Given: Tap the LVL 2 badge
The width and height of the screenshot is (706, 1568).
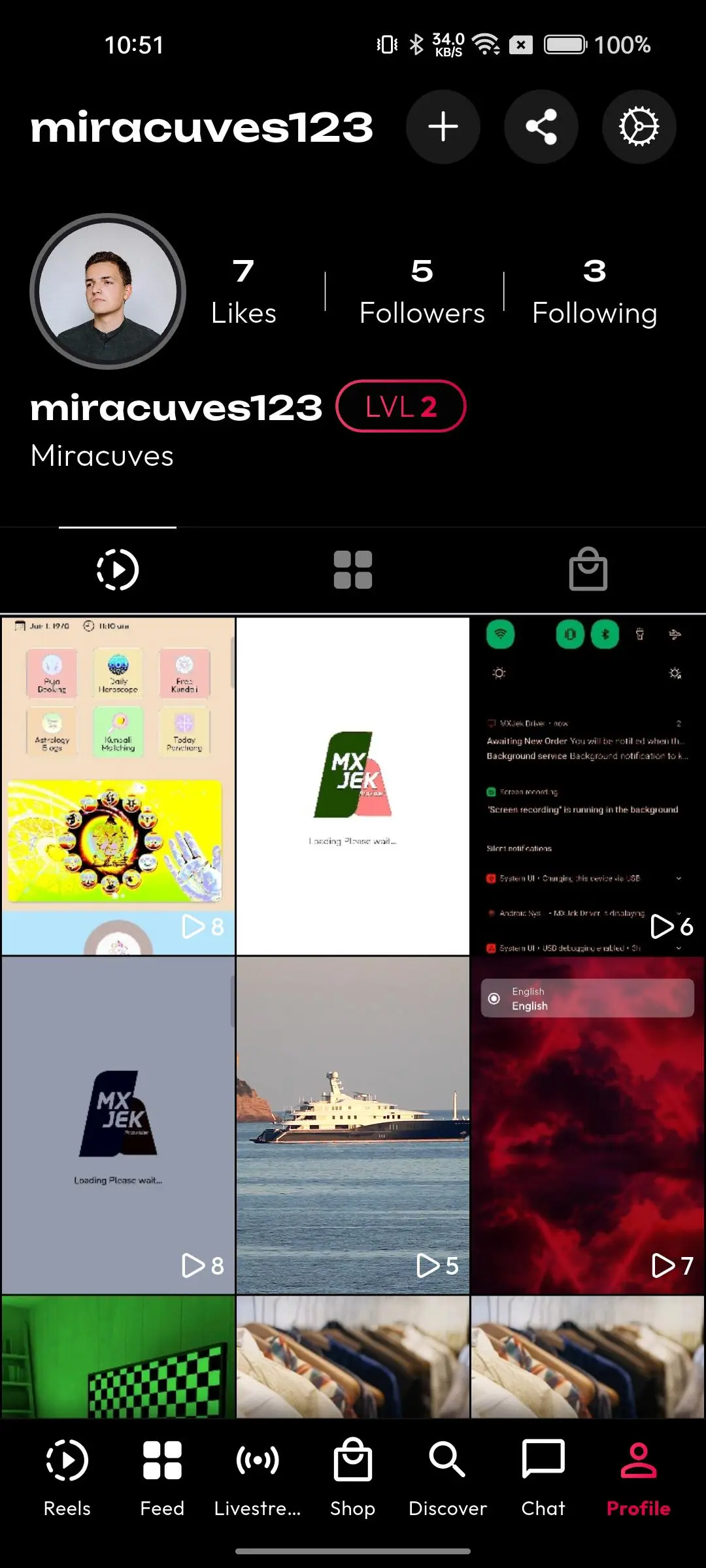Looking at the screenshot, I should coord(401,406).
